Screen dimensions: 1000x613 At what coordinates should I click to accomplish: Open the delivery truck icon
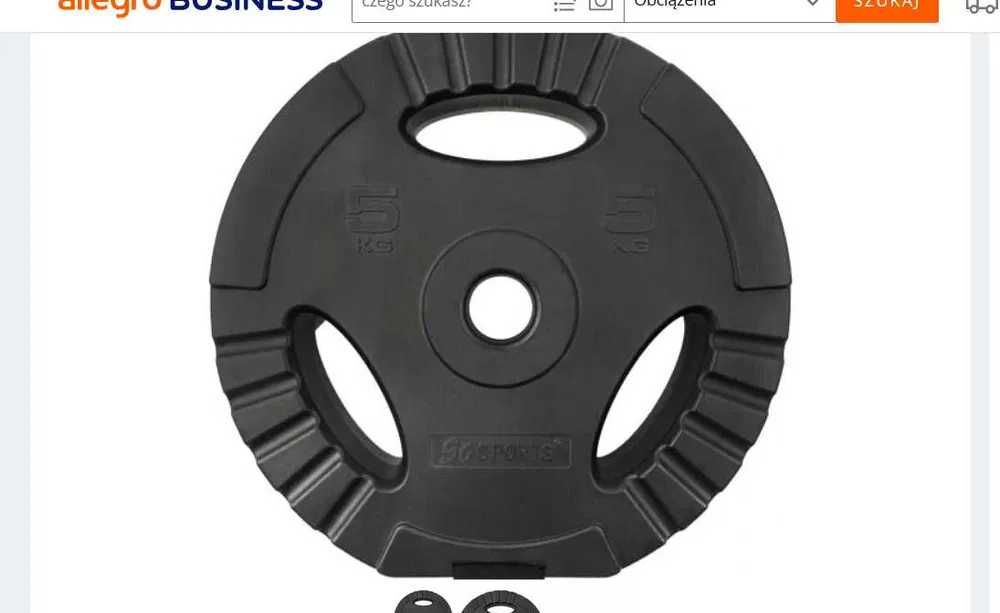(982, 6)
